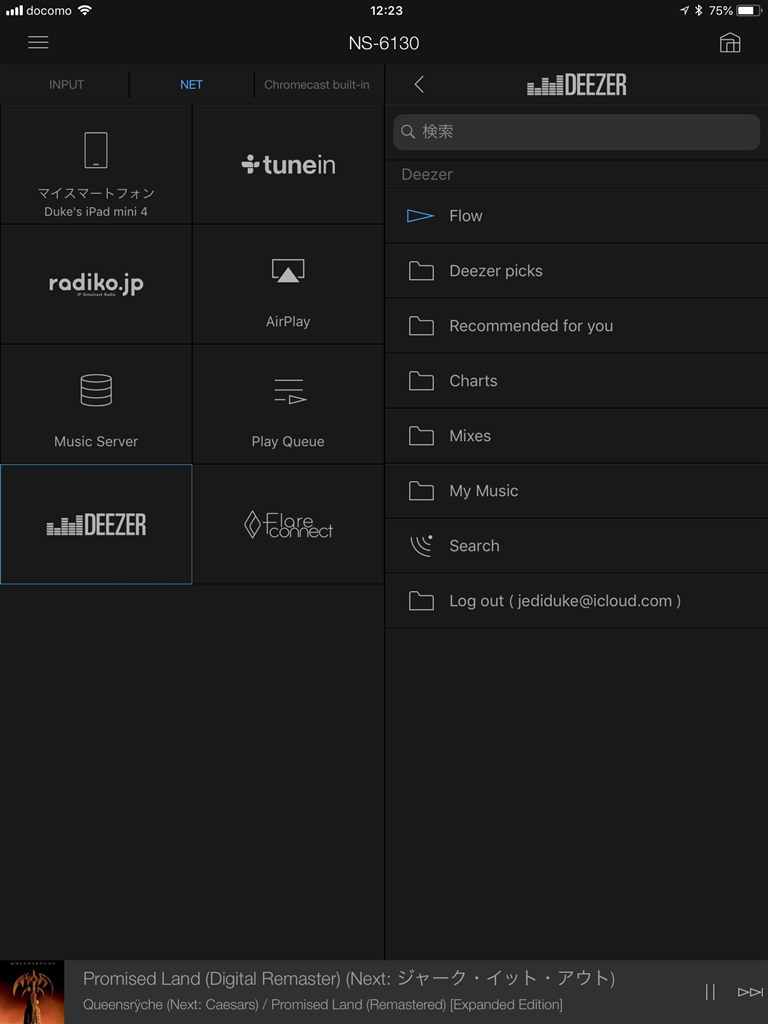Viewport: 768px width, 1024px height.
Task: Open the radiko.jp tile
Action: click(96, 285)
